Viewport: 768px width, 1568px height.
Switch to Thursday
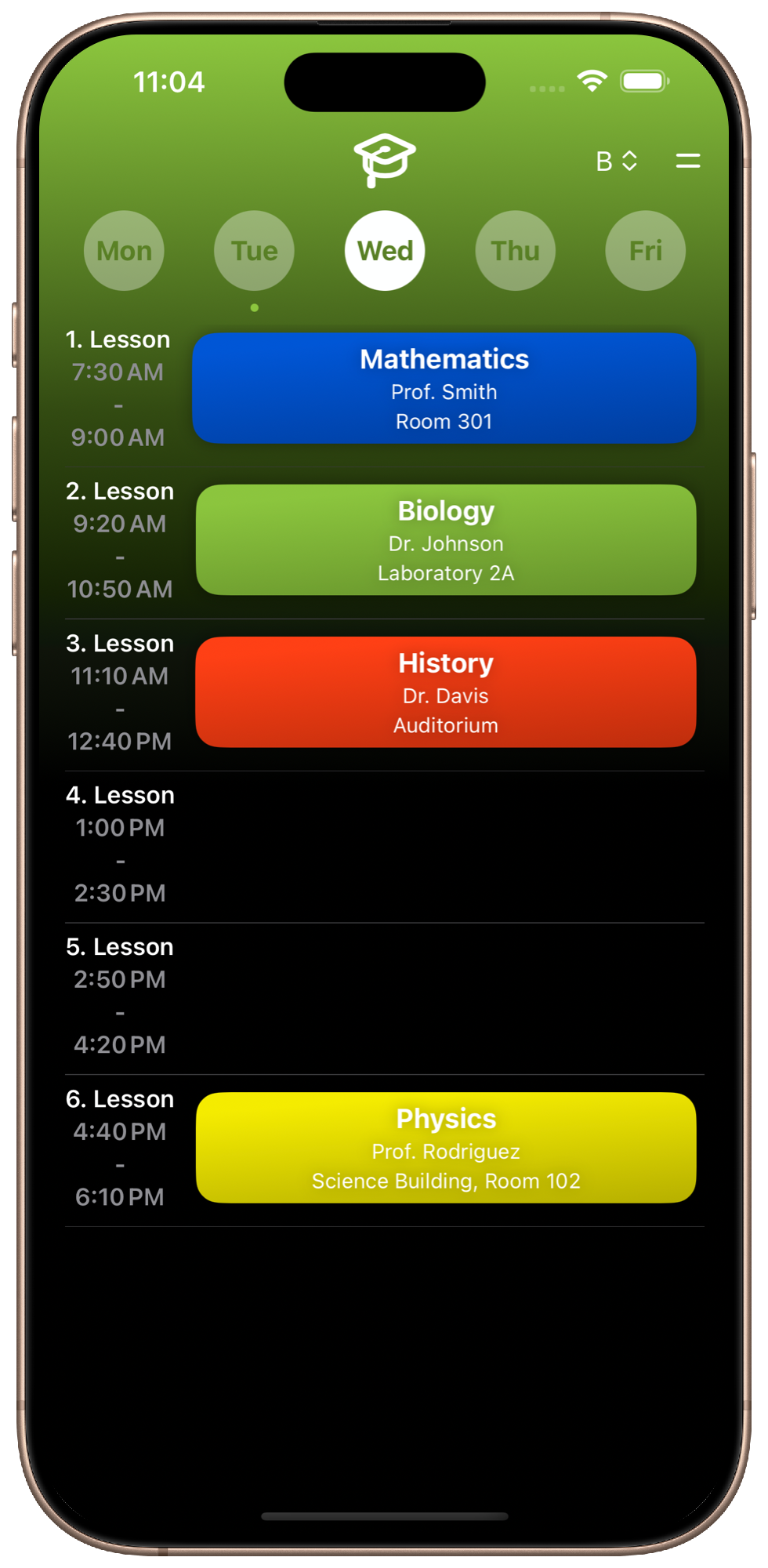click(x=515, y=251)
